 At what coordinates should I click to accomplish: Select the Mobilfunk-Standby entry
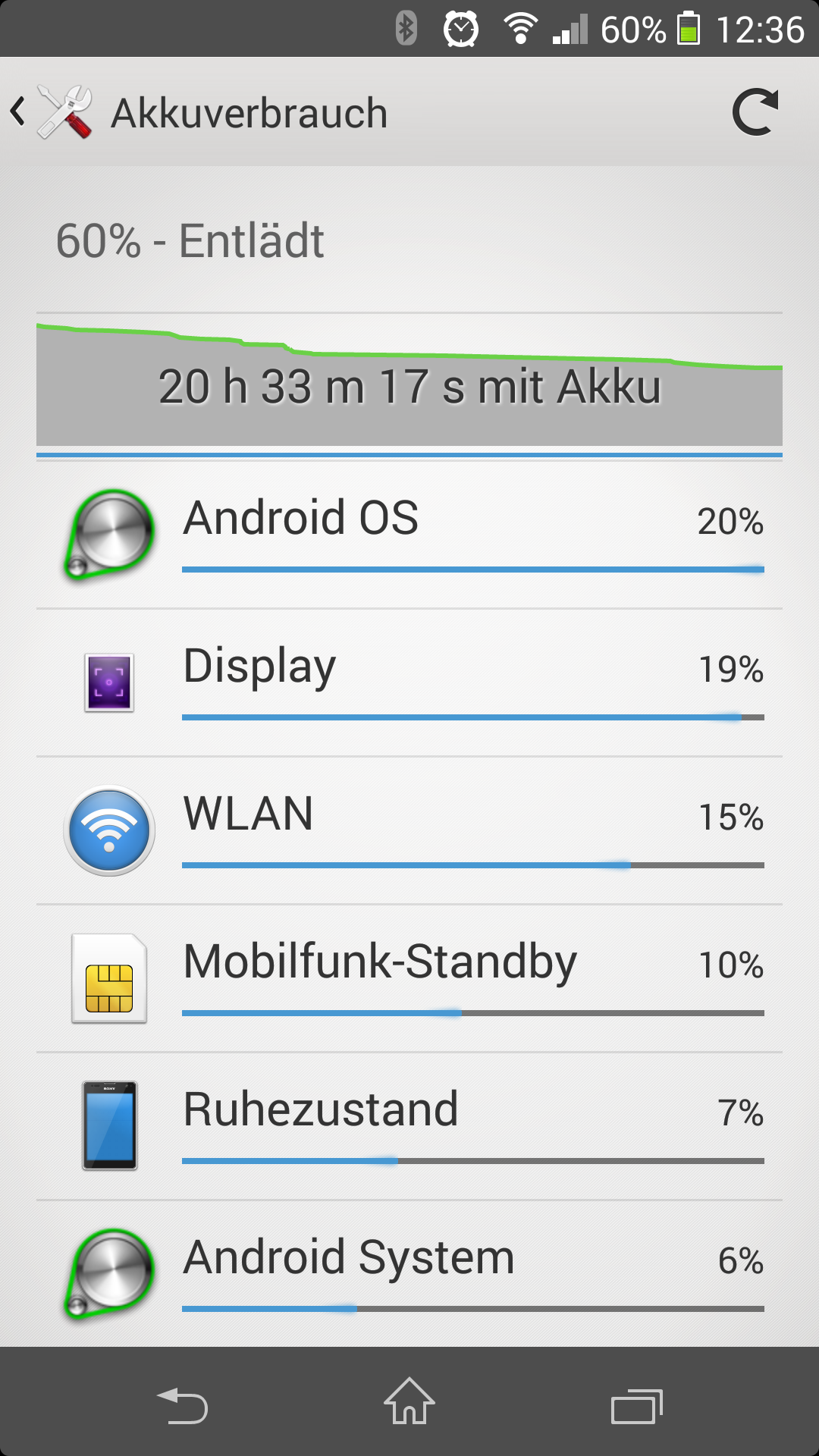(x=409, y=978)
